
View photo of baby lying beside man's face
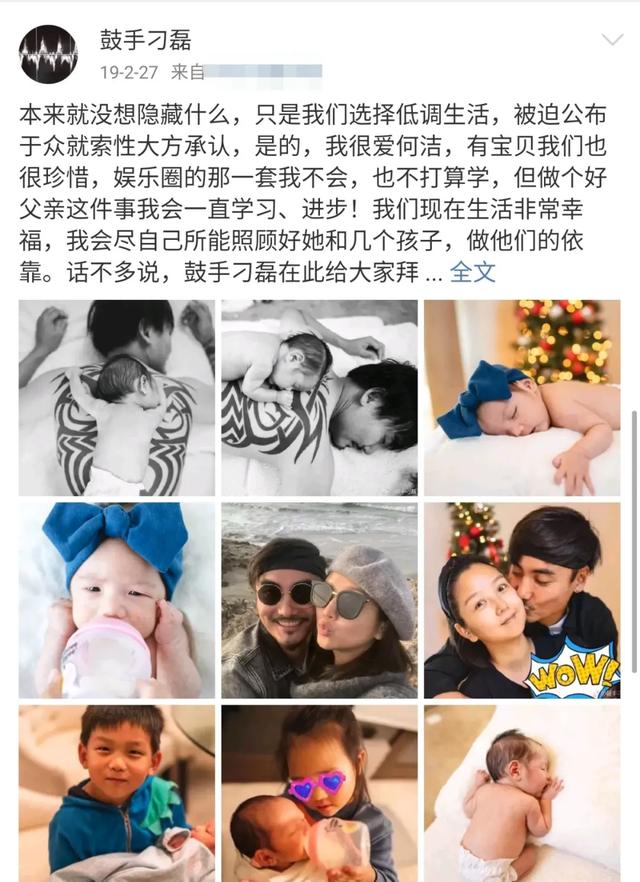(x=319, y=398)
